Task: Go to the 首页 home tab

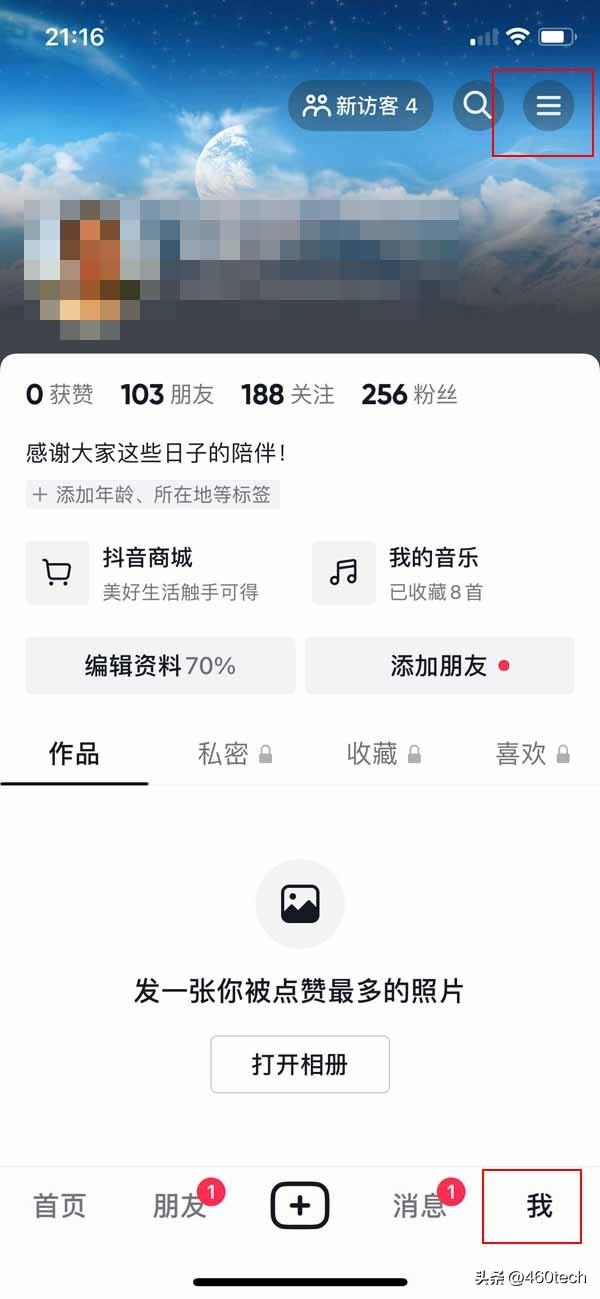Action: 60,1206
